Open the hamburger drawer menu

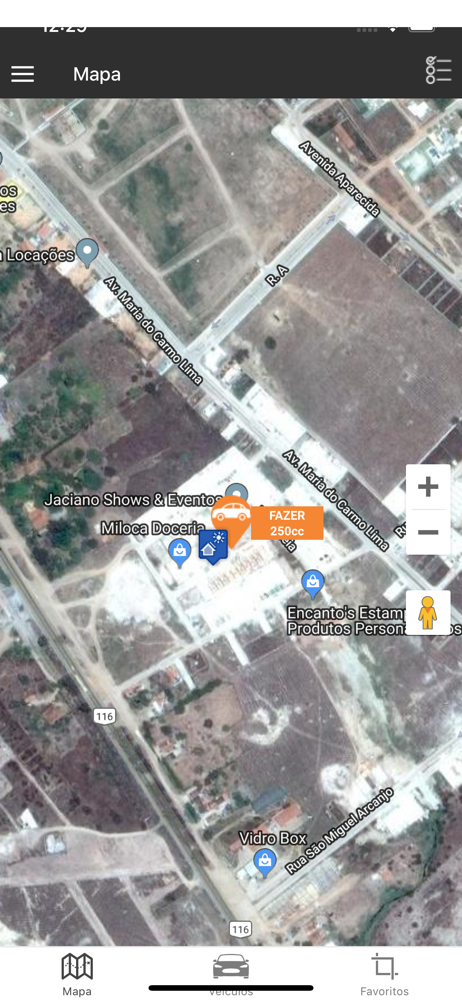22,74
